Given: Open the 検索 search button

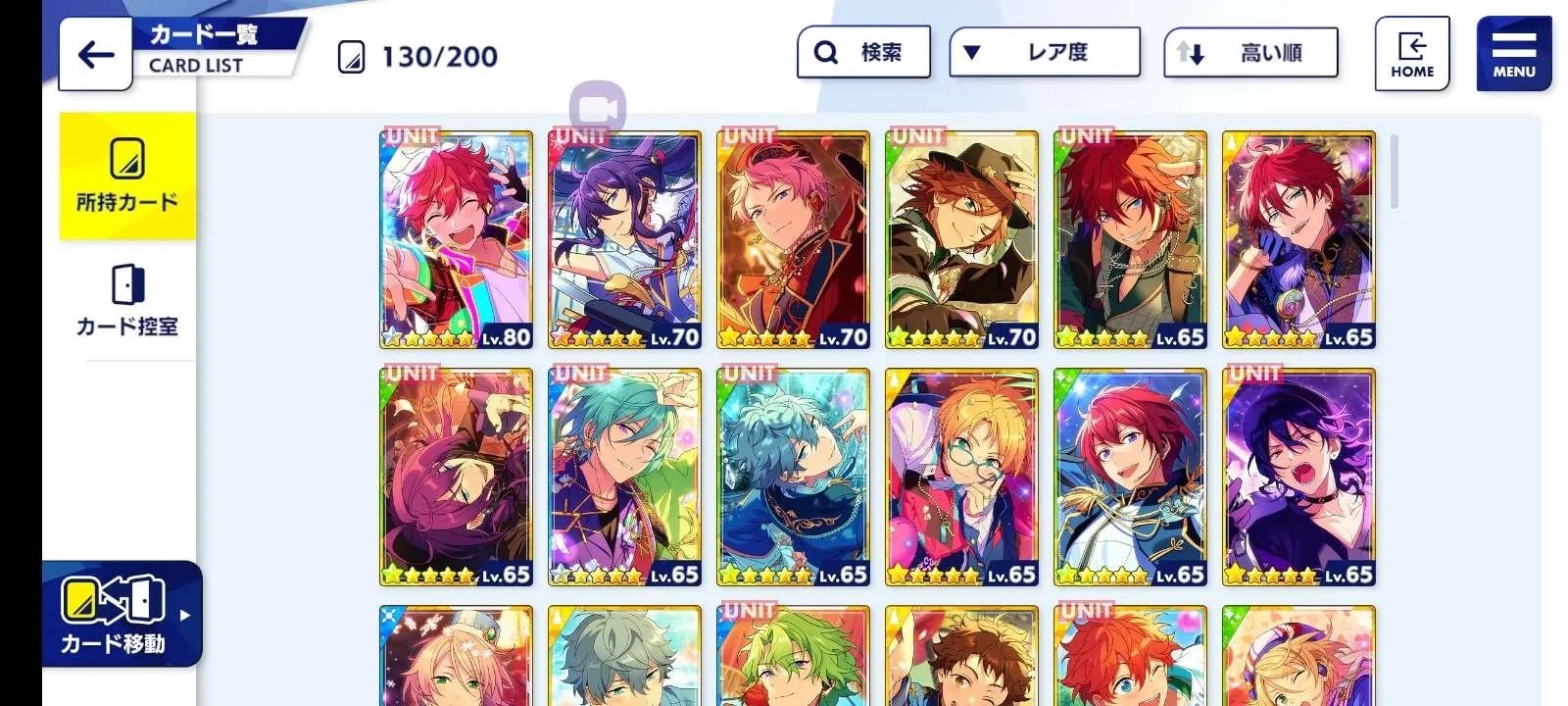Looking at the screenshot, I should pyautogui.click(x=863, y=52).
